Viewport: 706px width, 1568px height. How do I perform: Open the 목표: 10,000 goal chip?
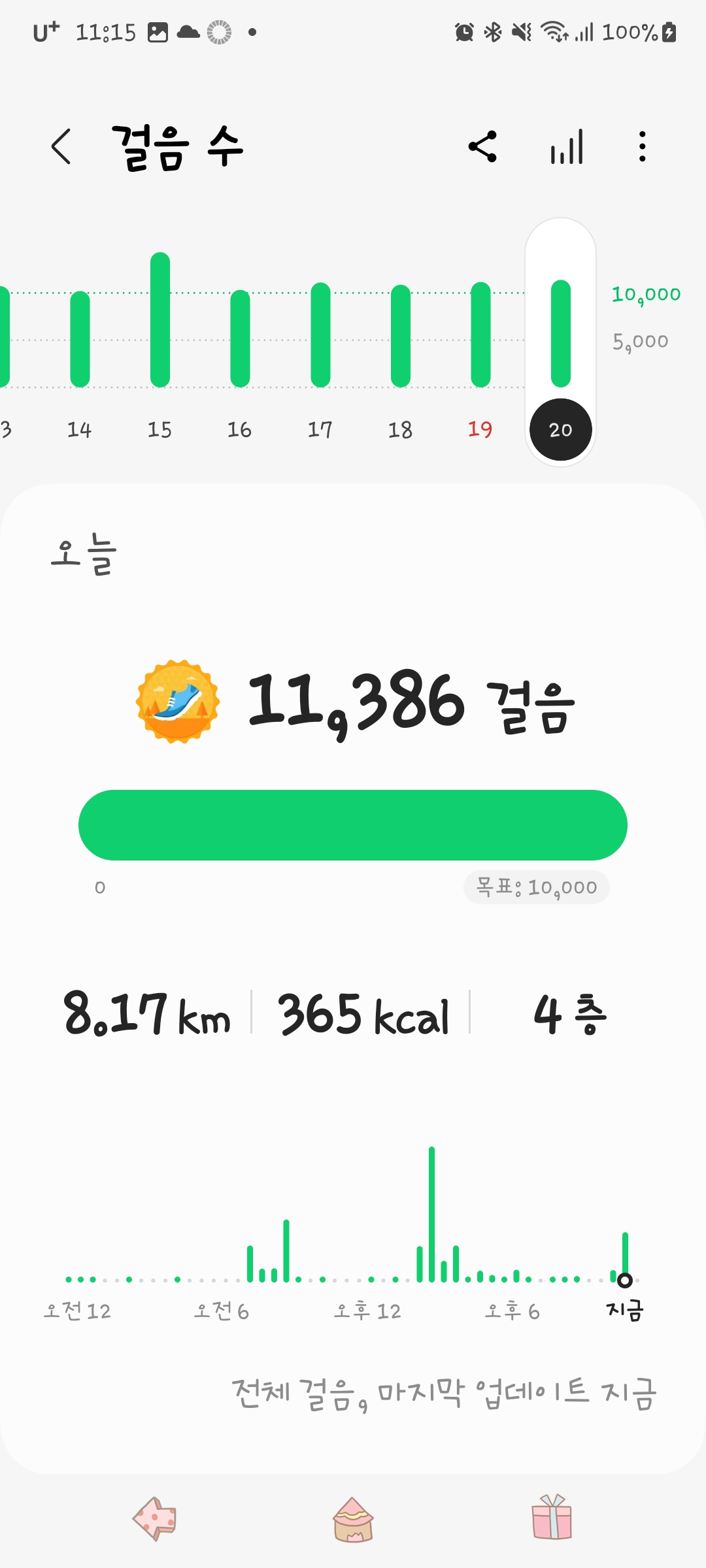[x=537, y=887]
